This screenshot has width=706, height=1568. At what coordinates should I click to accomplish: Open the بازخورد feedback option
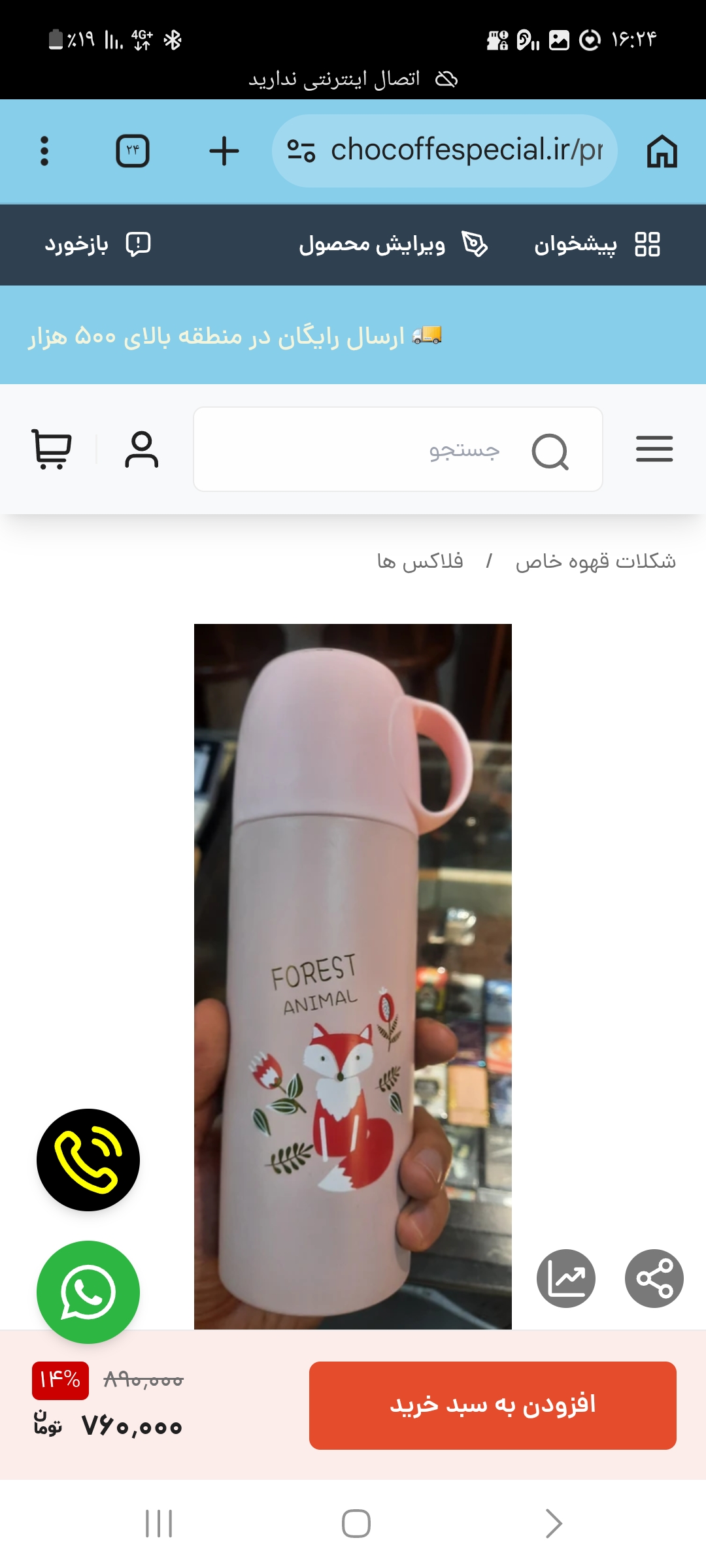point(97,244)
